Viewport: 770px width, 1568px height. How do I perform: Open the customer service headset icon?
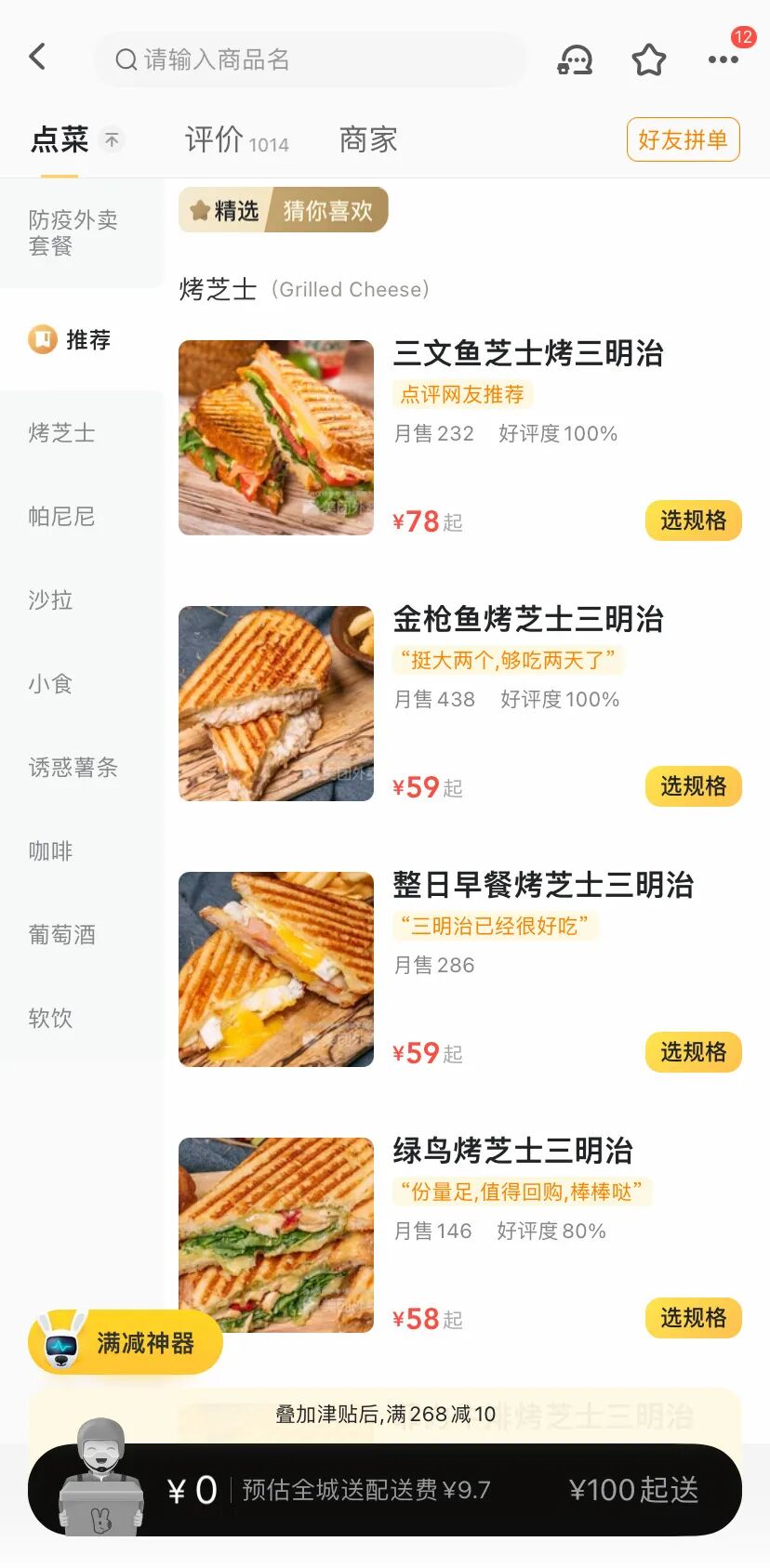[575, 60]
